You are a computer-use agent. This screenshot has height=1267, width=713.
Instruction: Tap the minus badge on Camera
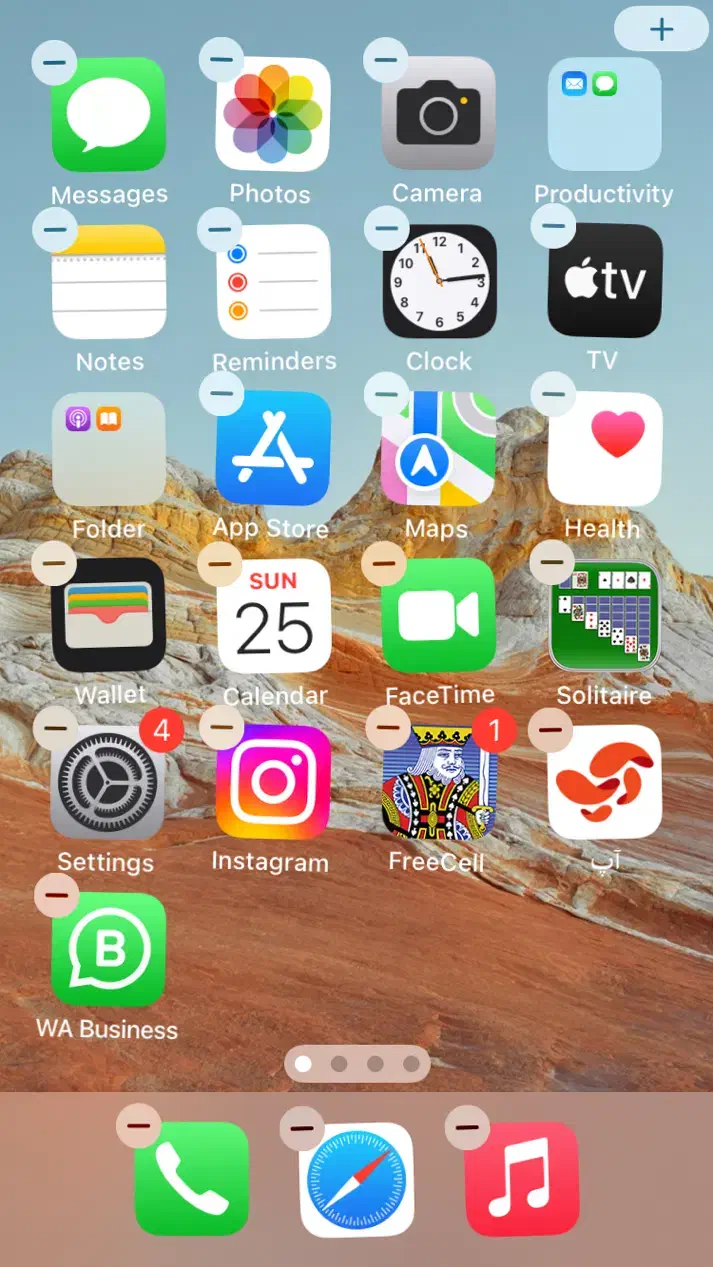(x=386, y=61)
